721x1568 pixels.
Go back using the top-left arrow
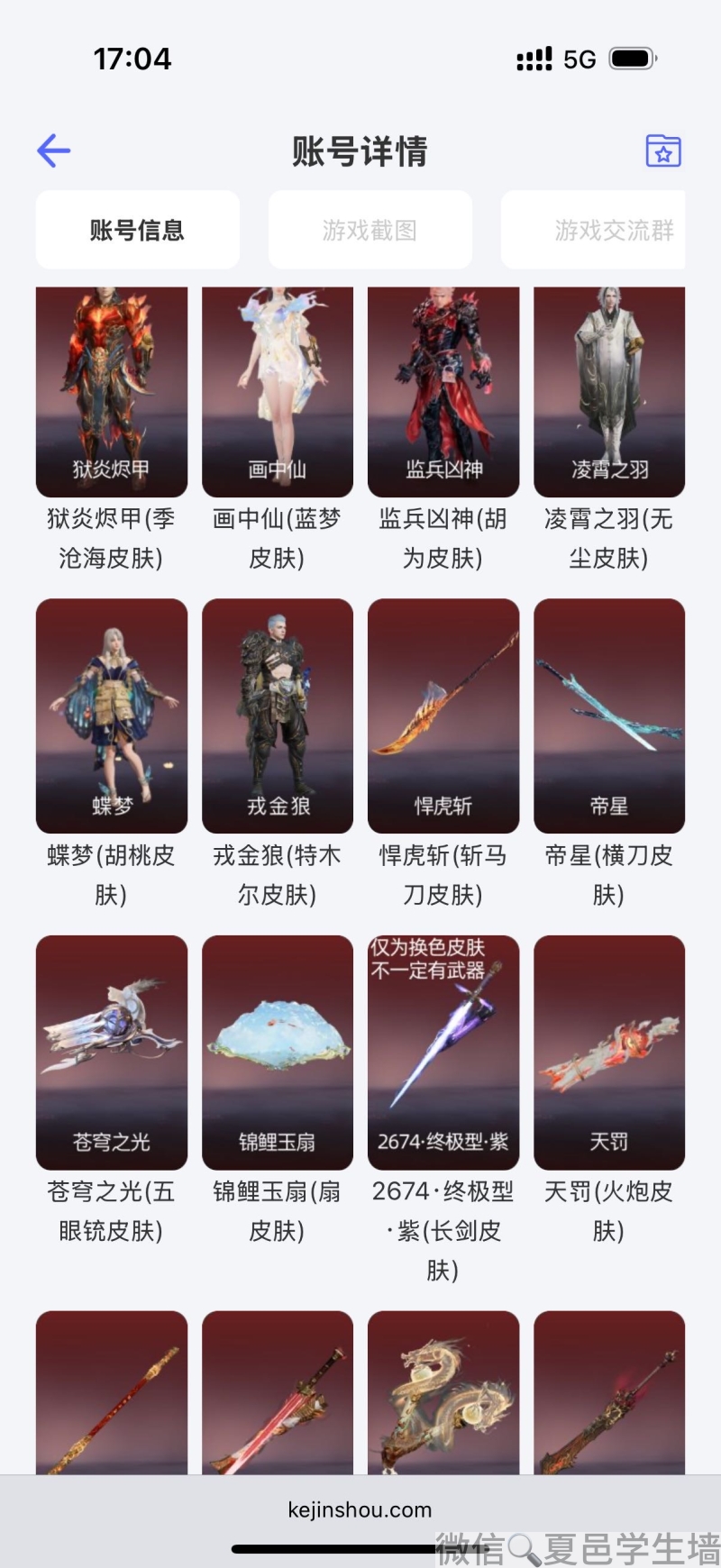[x=54, y=150]
